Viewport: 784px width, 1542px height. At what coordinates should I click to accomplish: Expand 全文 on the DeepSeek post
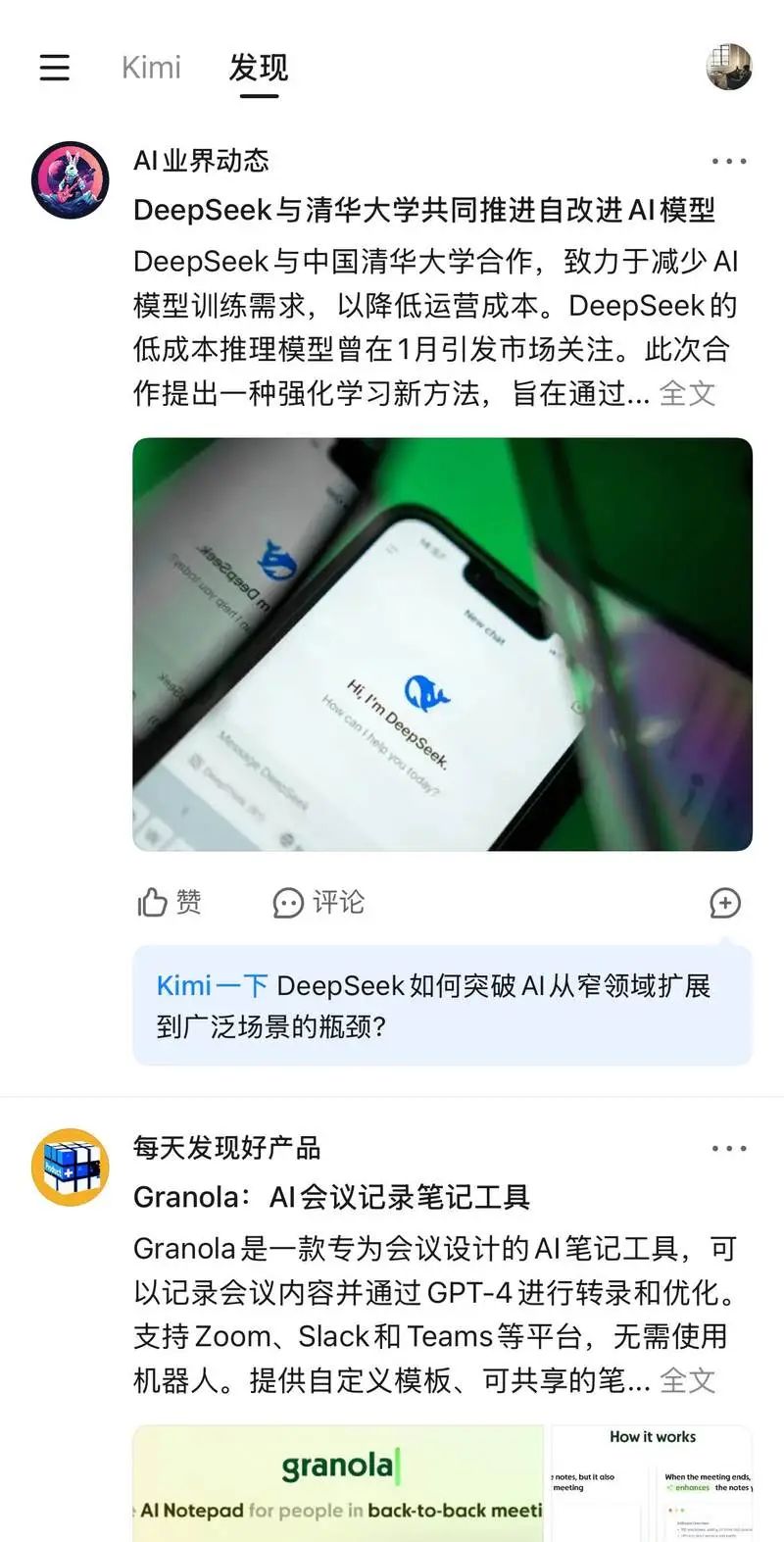coord(687,394)
